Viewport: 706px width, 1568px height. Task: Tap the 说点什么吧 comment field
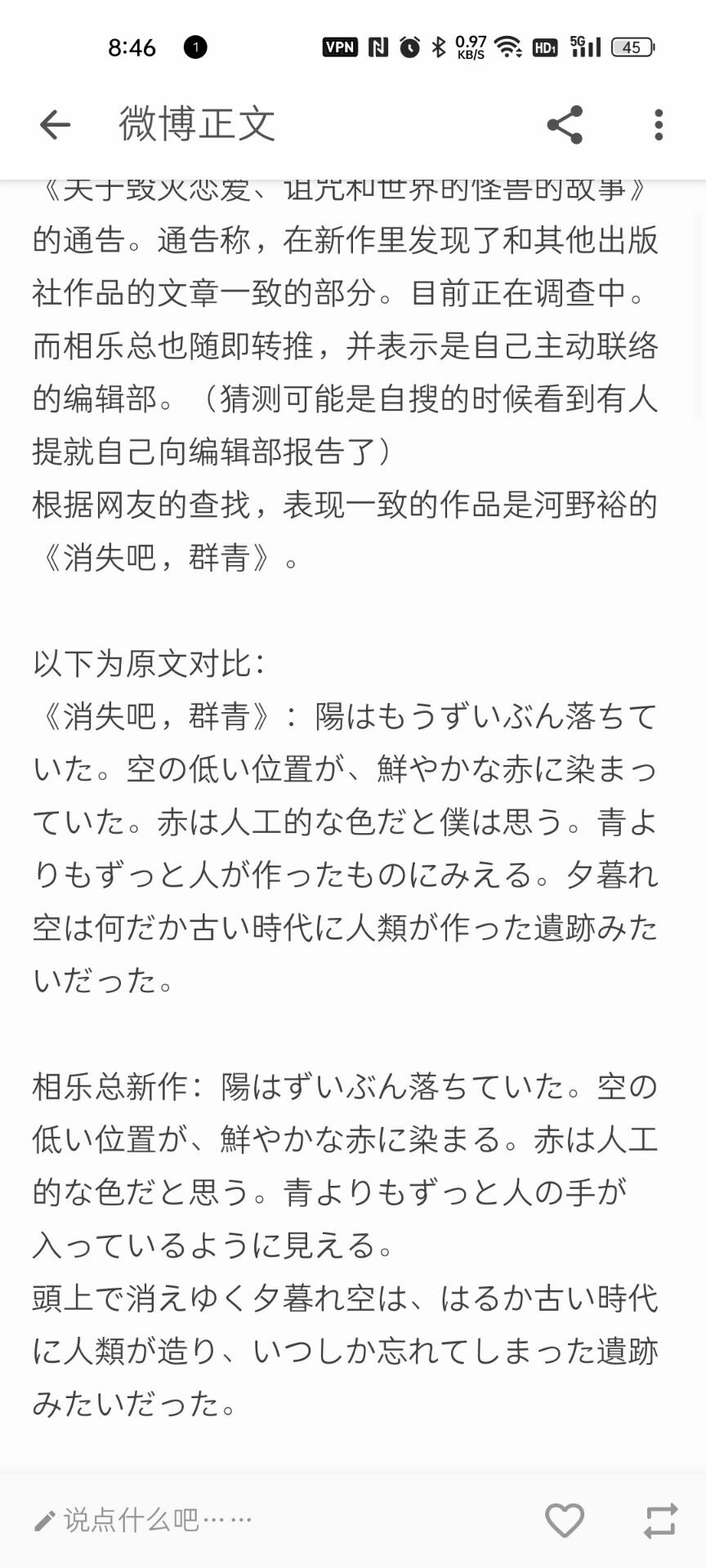(x=155, y=1520)
